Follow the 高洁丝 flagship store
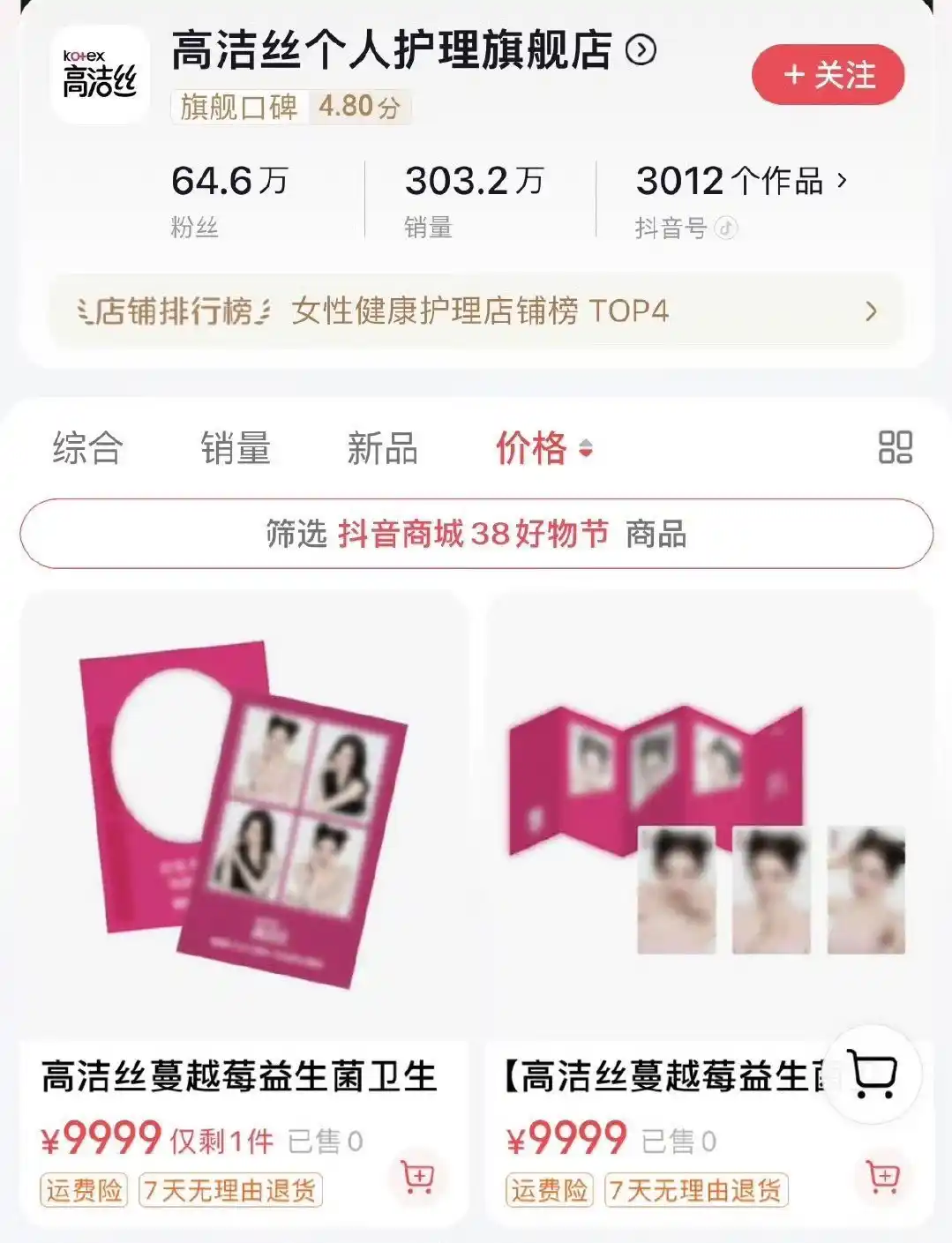Viewport: 952px width, 1243px height. coord(828,75)
